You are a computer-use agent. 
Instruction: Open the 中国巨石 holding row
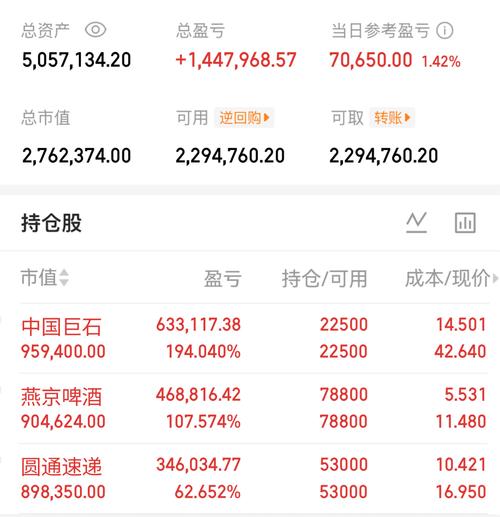tap(253, 338)
